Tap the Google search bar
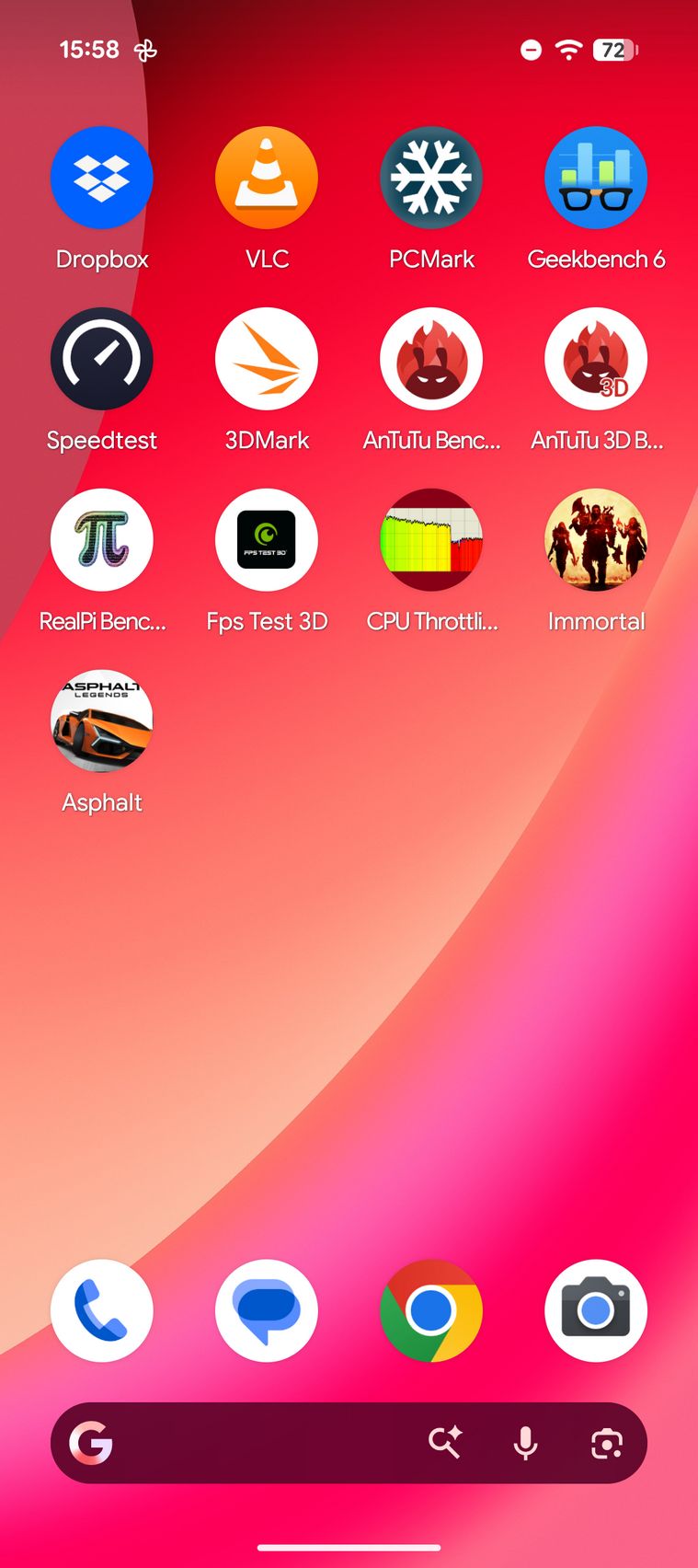This screenshot has width=698, height=1568. point(267,1443)
